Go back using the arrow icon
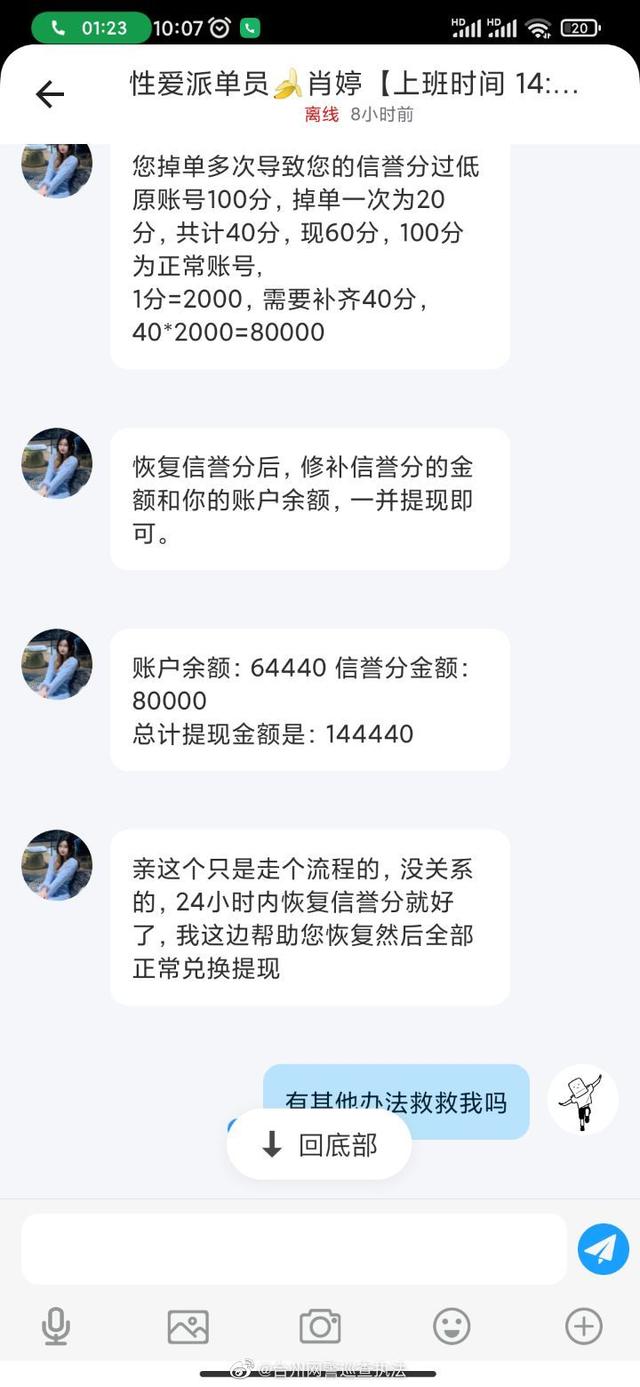 pos(49,94)
